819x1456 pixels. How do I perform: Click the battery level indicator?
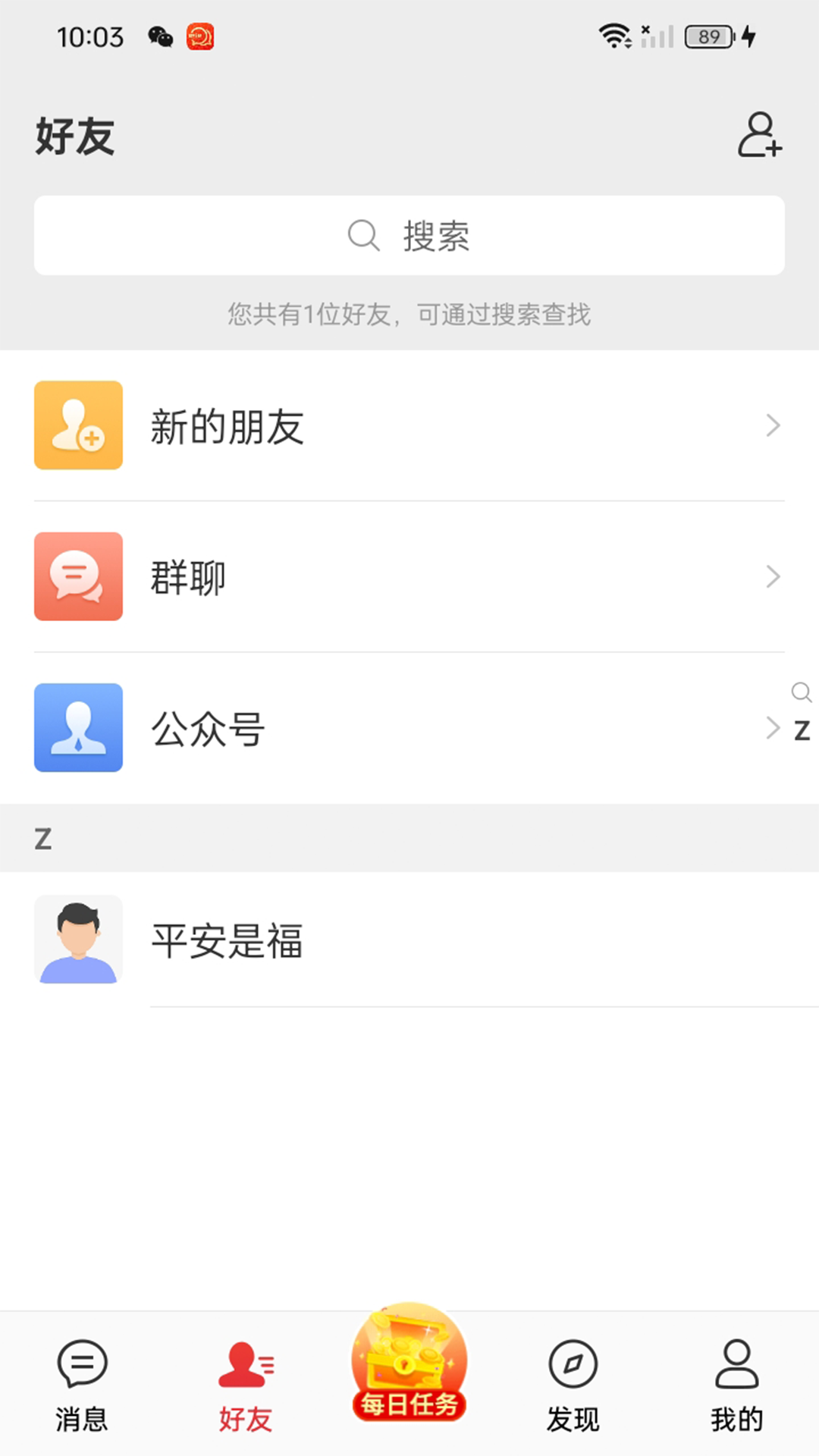707,36
